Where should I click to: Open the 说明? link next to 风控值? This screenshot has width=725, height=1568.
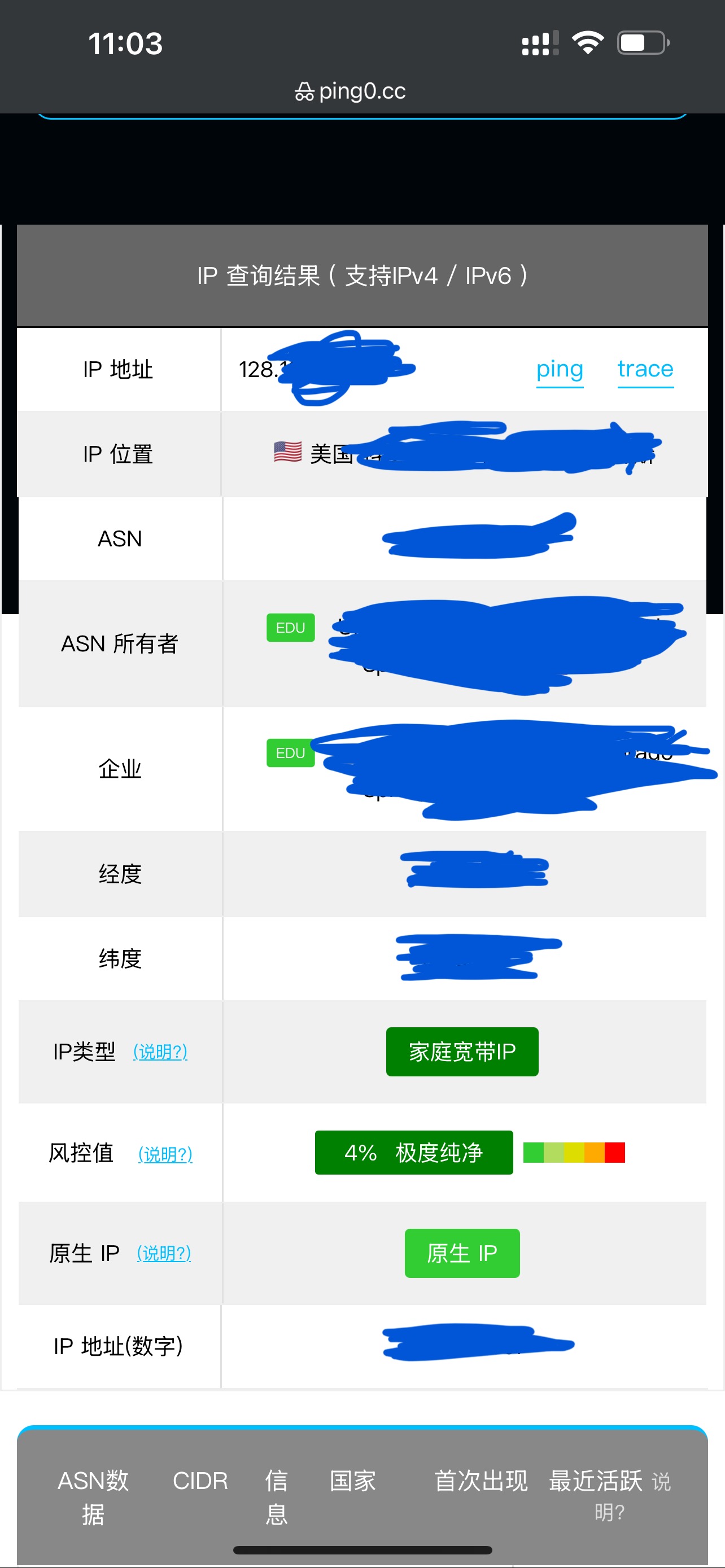165,1154
